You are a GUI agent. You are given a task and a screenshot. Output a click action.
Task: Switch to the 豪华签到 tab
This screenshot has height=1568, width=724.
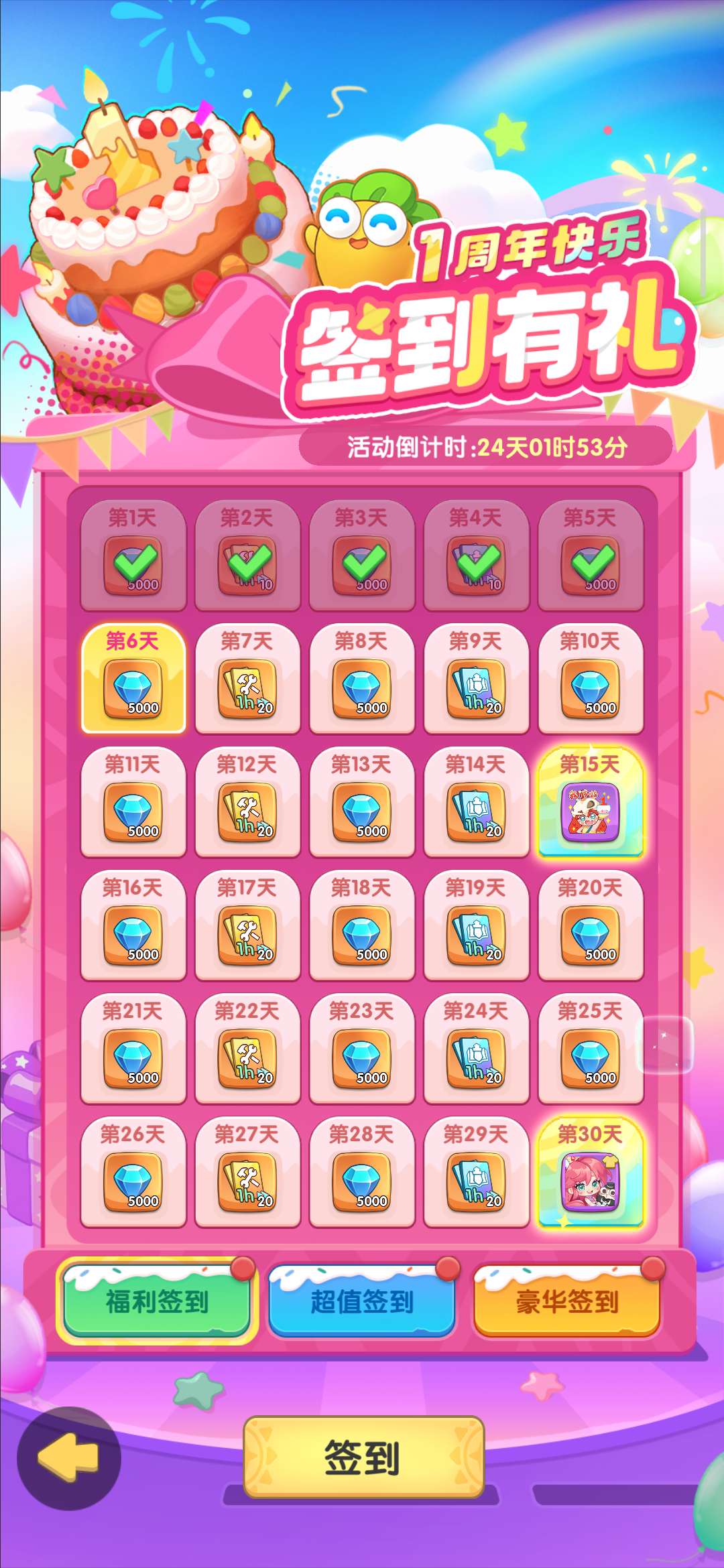pyautogui.click(x=567, y=1301)
